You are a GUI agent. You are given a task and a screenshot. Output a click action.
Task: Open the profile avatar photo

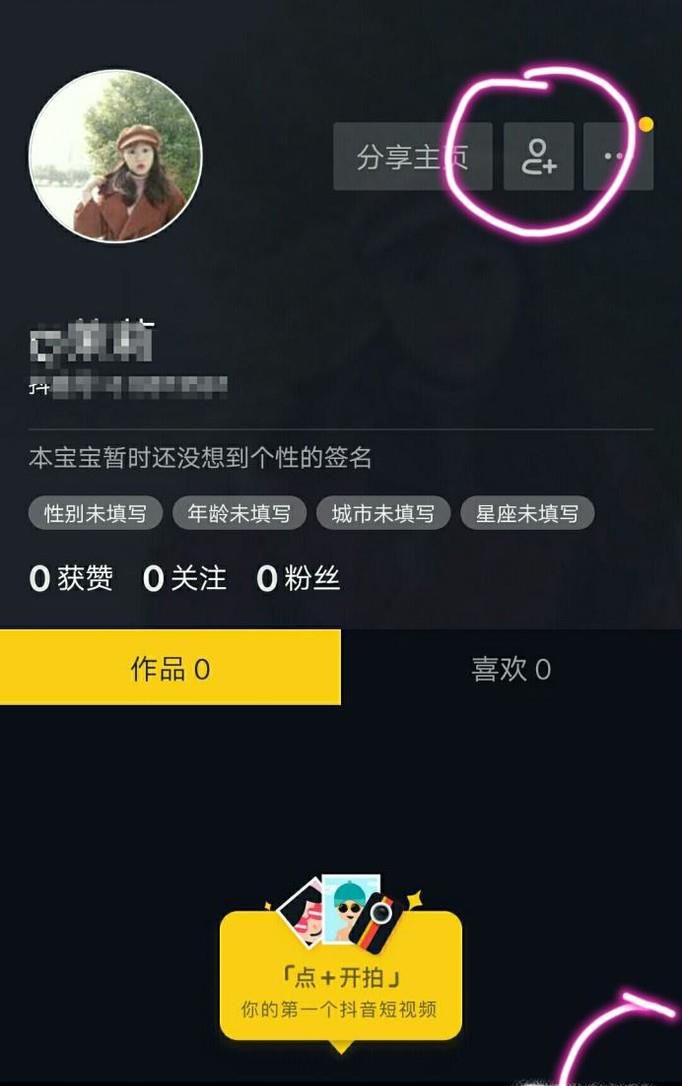coord(116,156)
